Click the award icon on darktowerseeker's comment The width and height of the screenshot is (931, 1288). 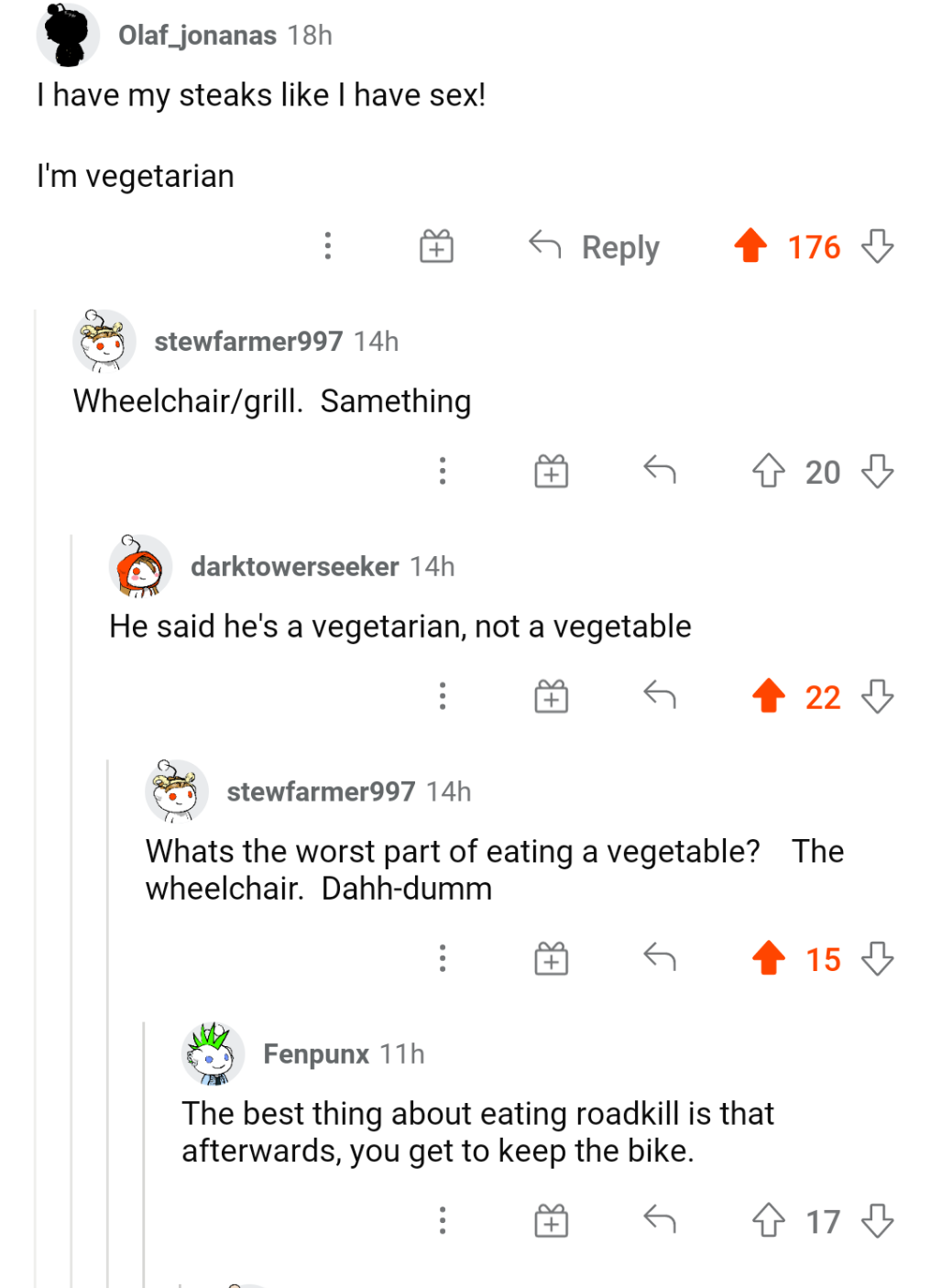550,696
